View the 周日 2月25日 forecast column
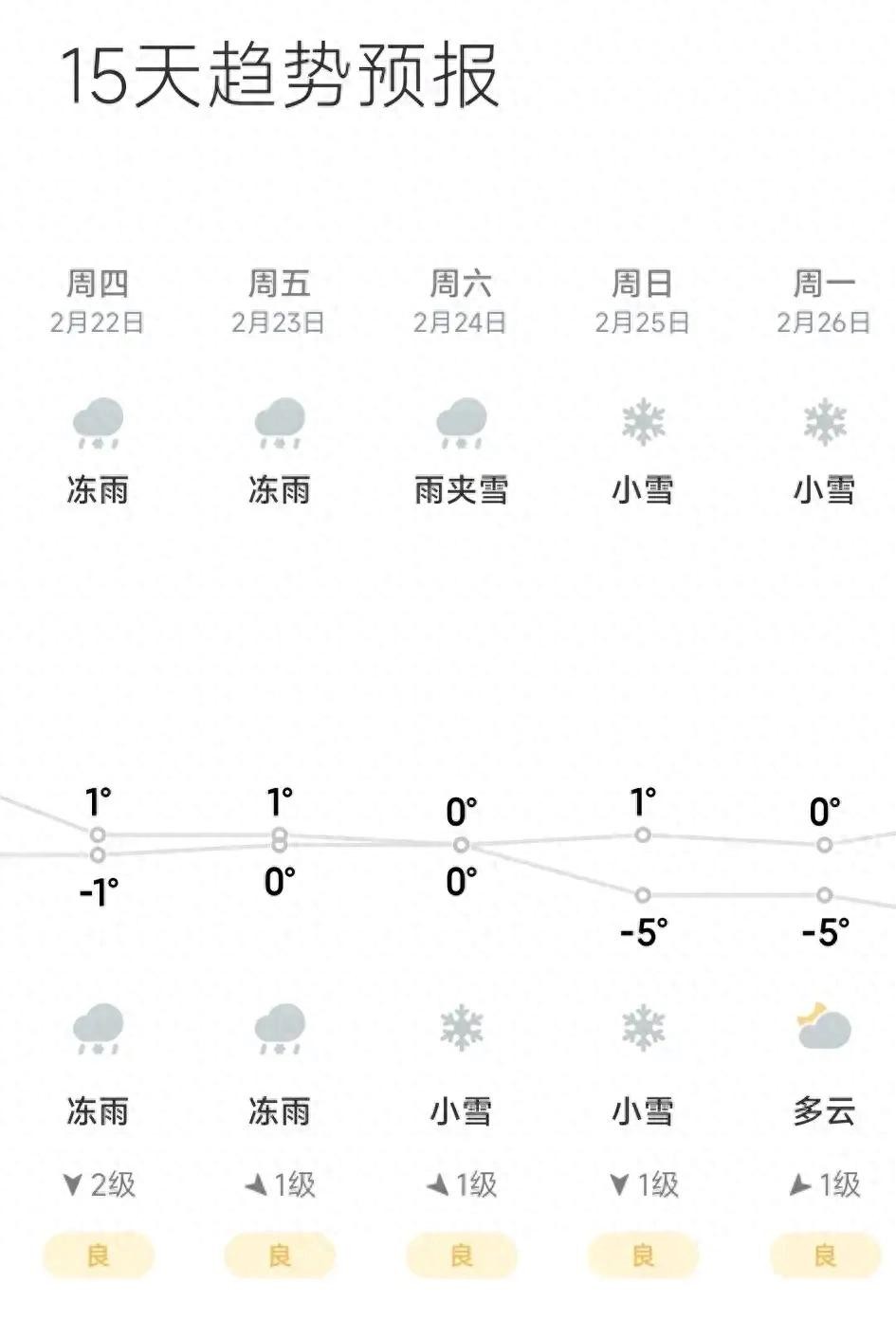896x1338 pixels. 643,302
